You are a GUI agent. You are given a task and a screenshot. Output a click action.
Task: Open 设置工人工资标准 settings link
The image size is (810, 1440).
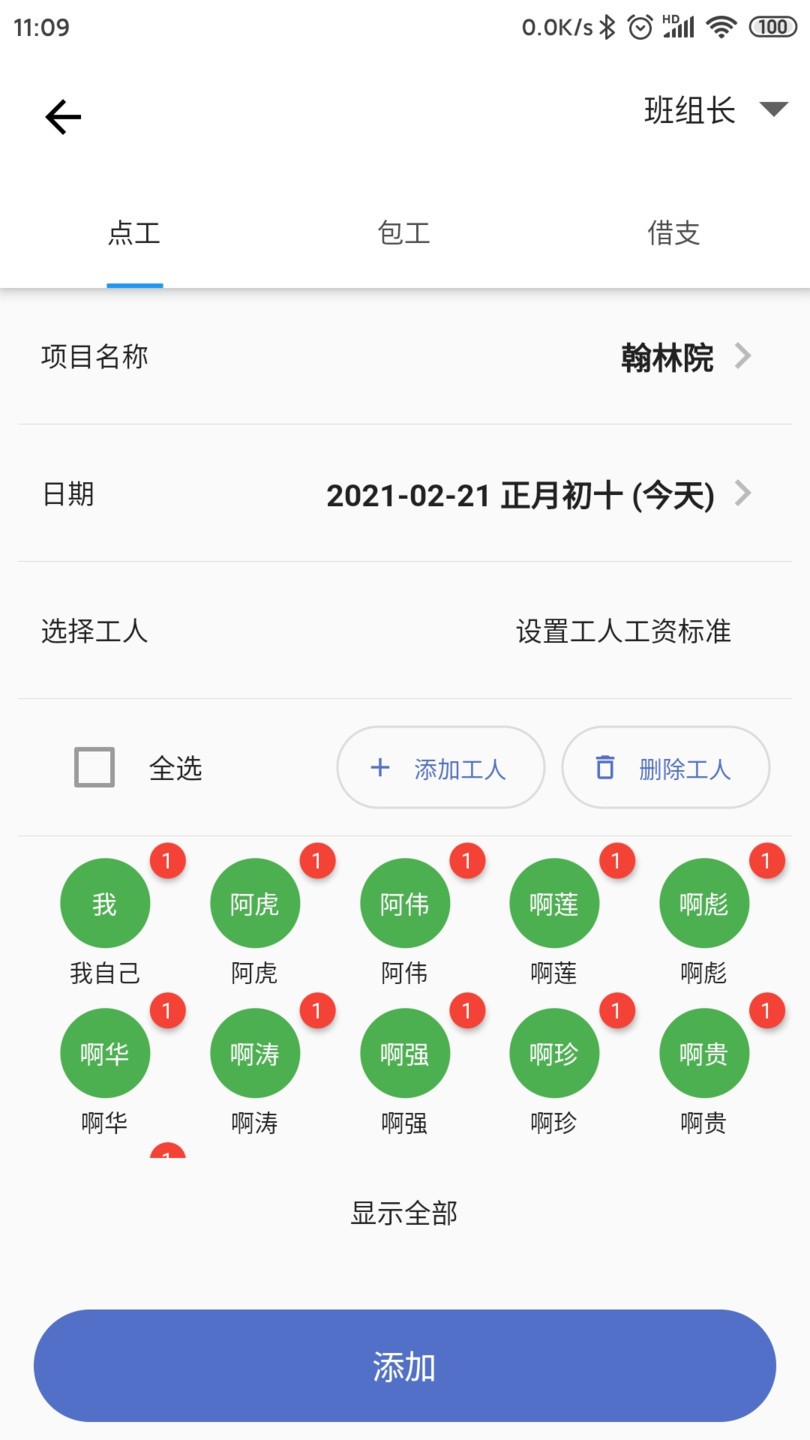tap(622, 631)
